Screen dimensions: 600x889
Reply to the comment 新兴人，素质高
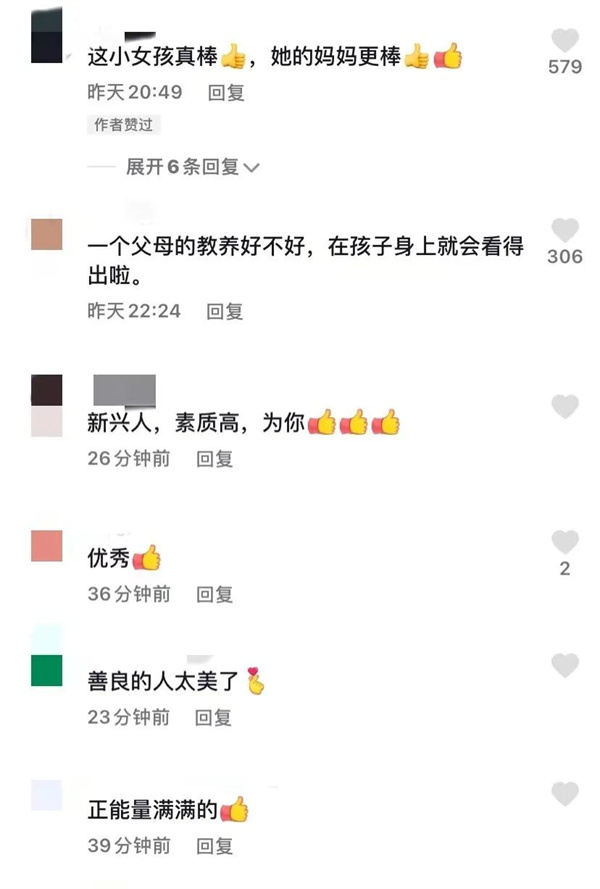[214, 459]
